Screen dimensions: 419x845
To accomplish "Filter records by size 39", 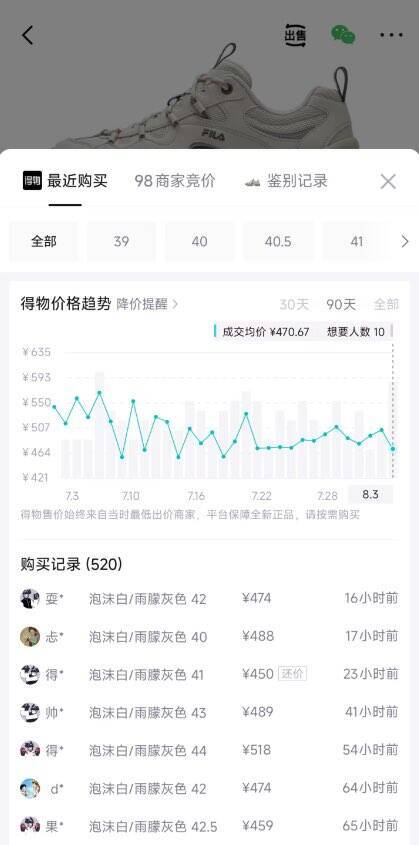I will (x=121, y=241).
